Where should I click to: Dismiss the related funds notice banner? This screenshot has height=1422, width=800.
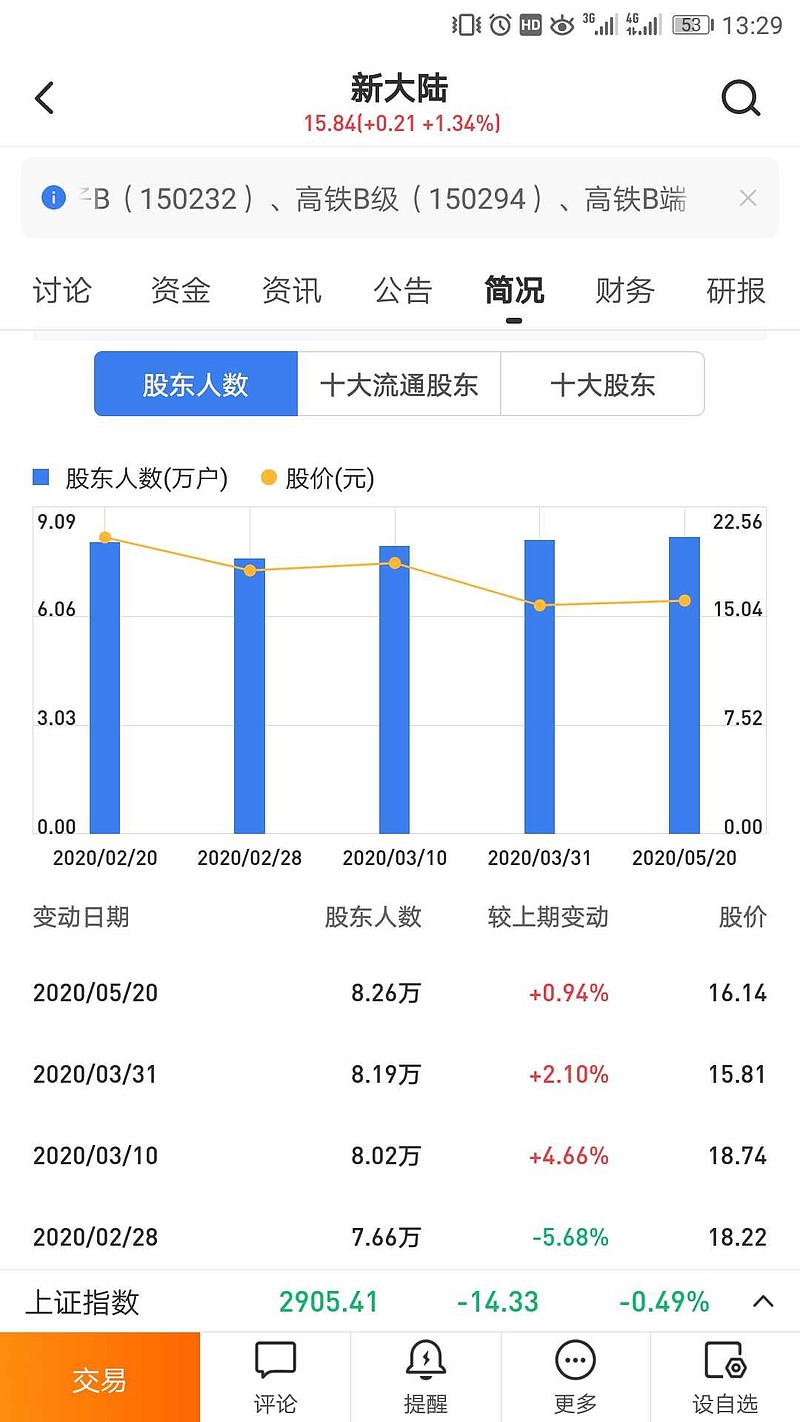pyautogui.click(x=748, y=198)
